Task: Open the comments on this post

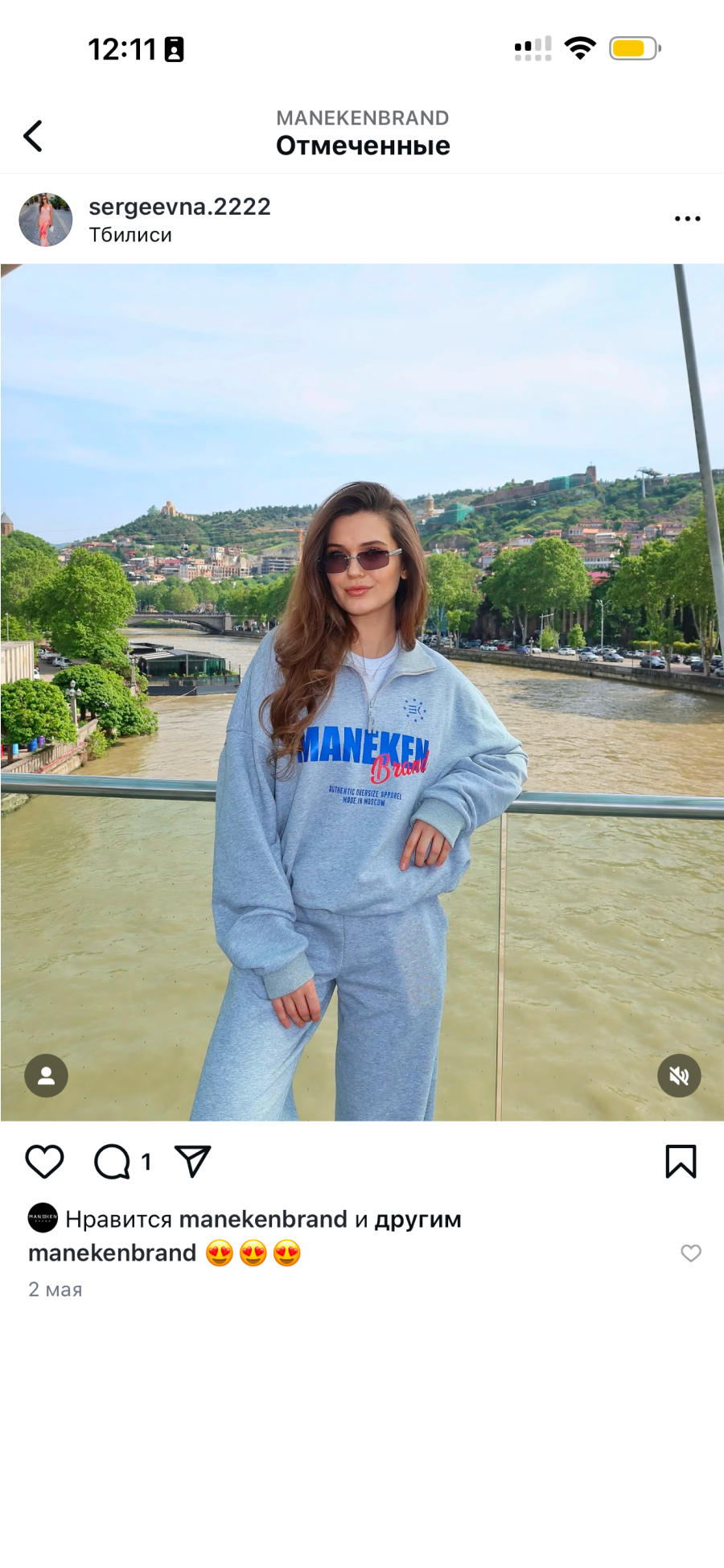Action: pos(113,1162)
